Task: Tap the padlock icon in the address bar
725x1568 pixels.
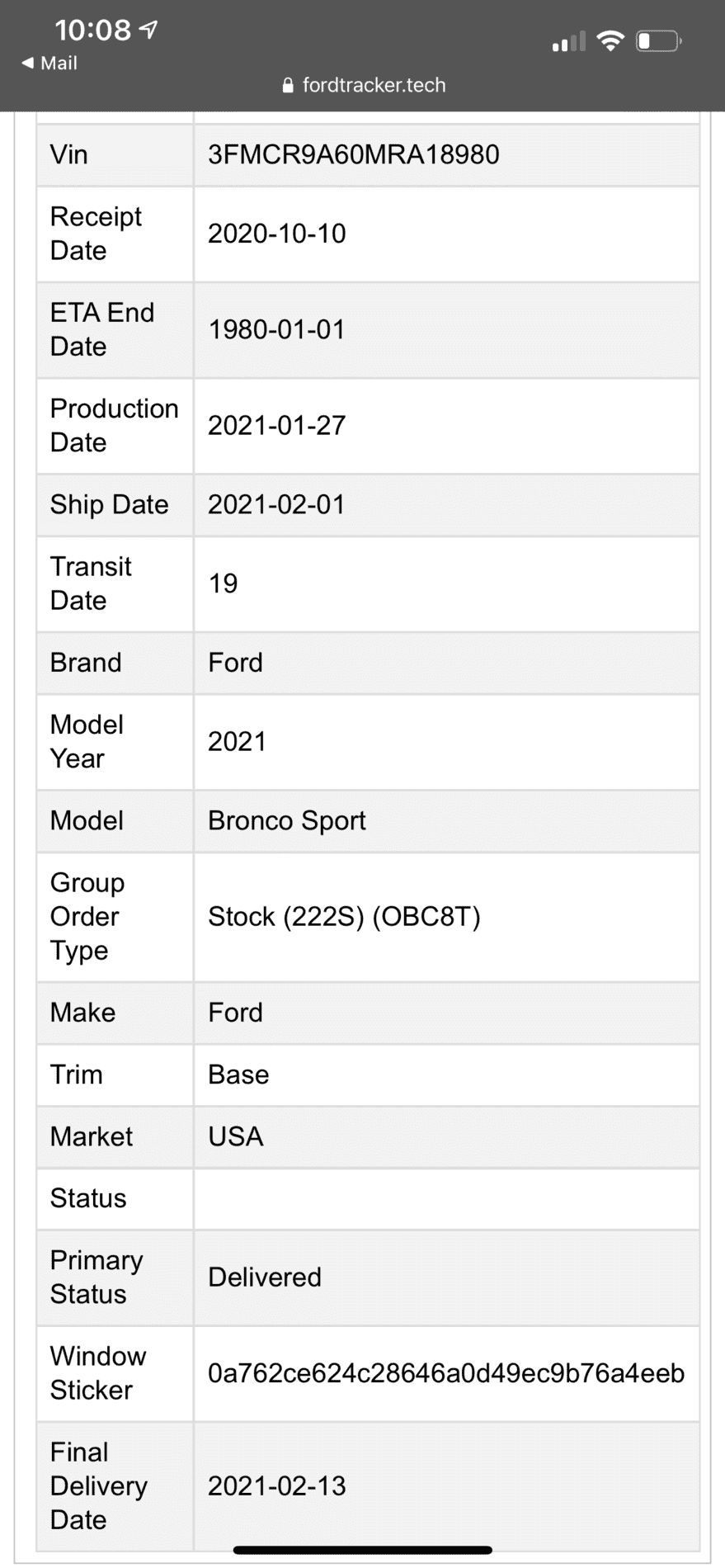Action: click(x=288, y=85)
